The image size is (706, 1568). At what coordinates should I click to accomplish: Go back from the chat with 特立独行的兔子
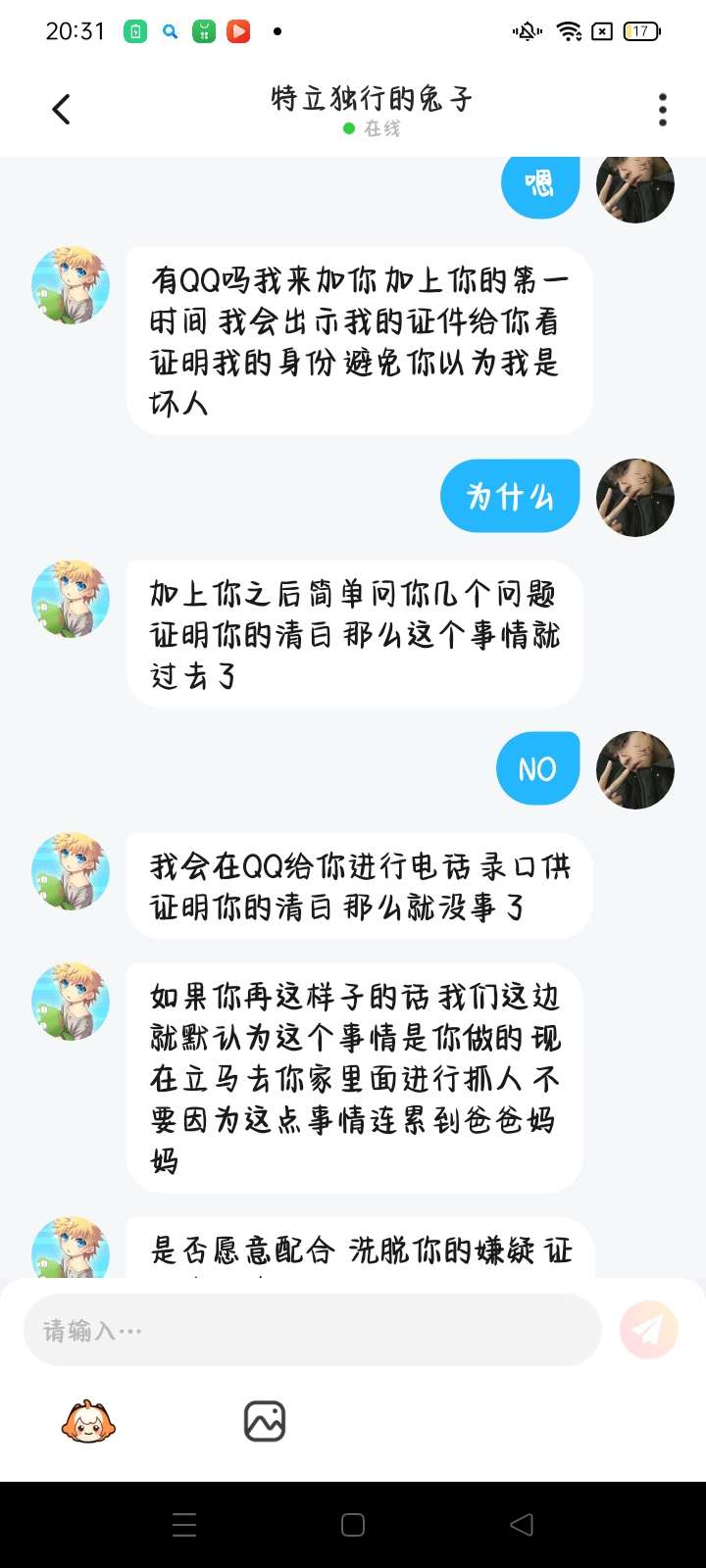[x=61, y=110]
